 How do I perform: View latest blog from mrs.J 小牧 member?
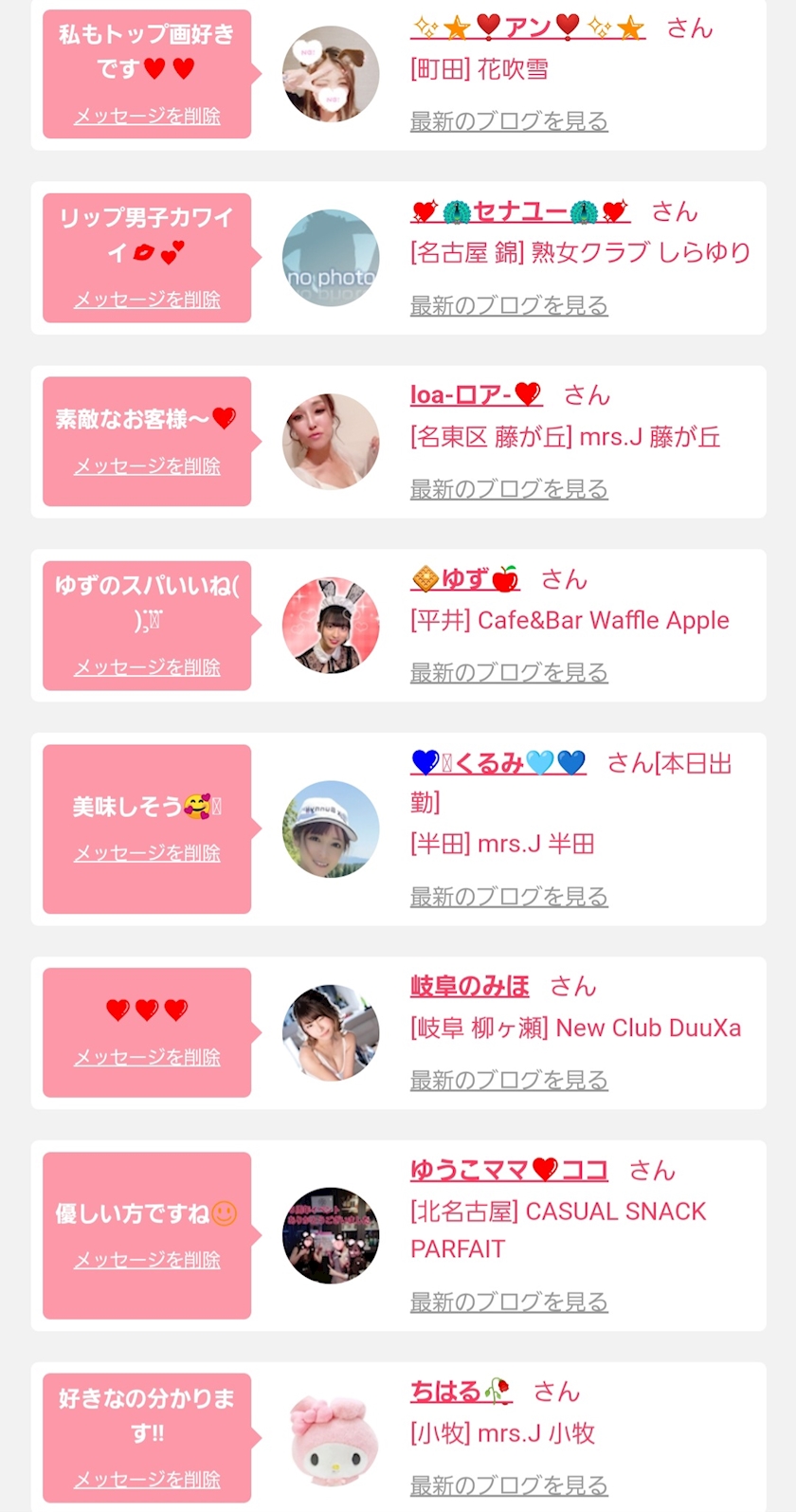coord(509,1485)
